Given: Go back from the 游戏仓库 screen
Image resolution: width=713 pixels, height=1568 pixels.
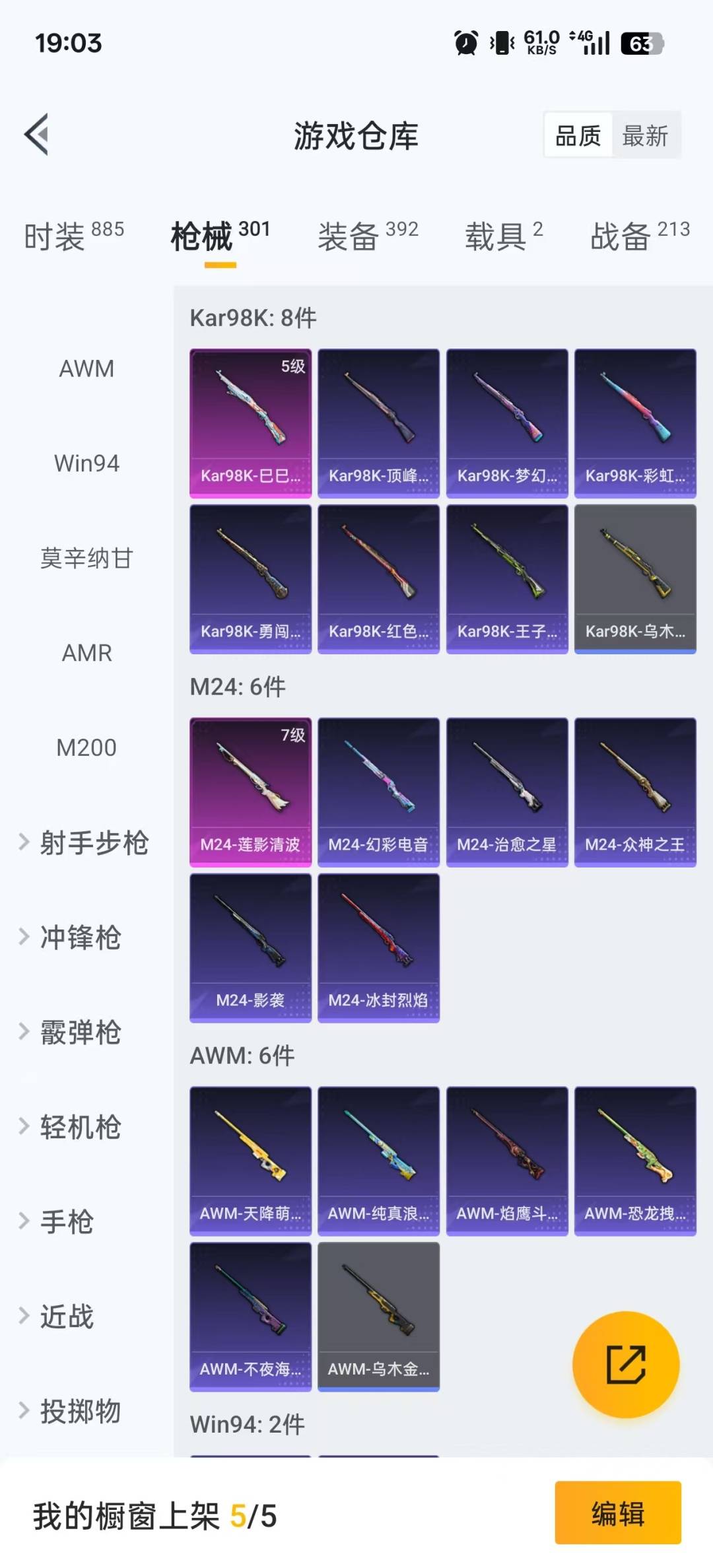Looking at the screenshot, I should [x=37, y=135].
